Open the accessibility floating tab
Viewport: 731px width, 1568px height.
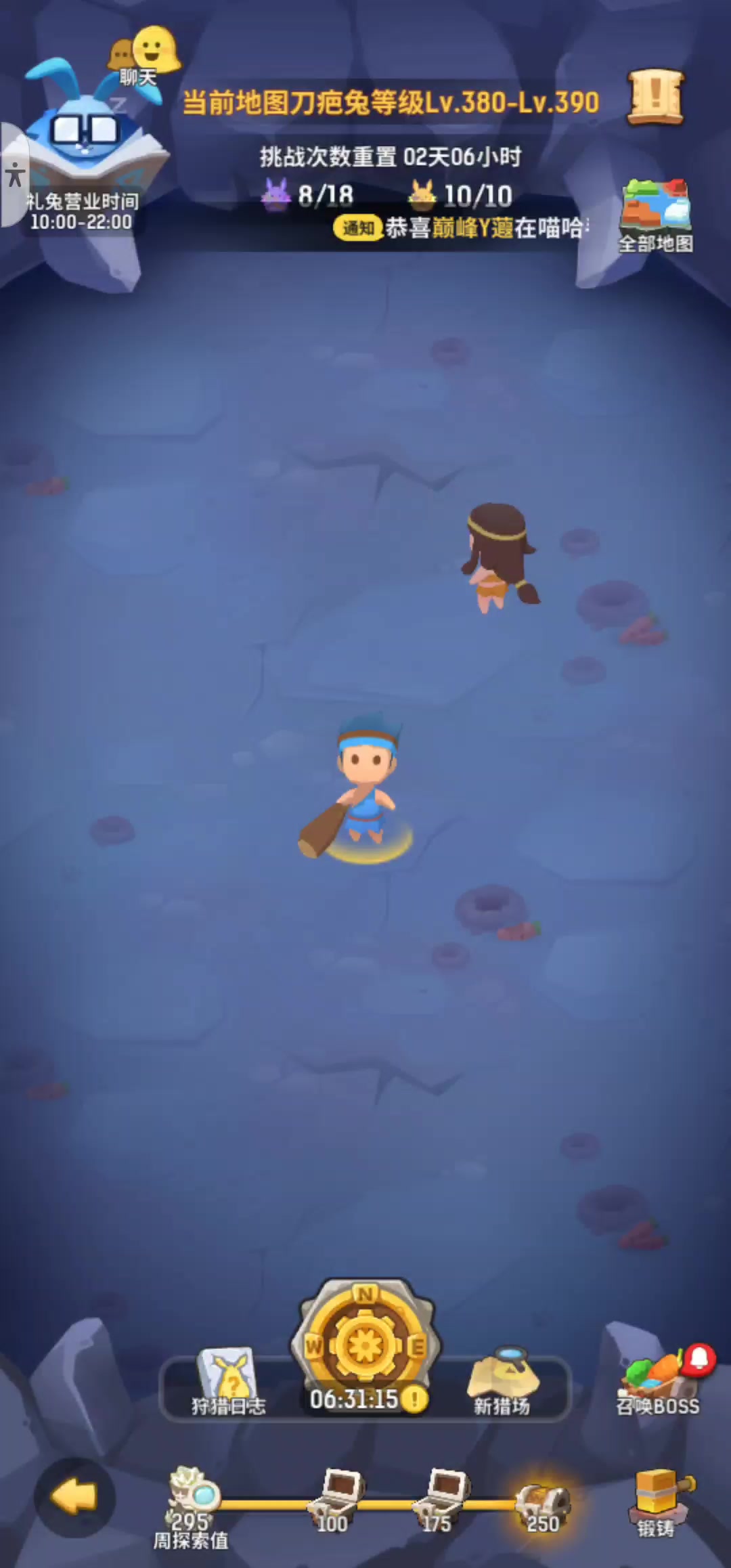tap(15, 175)
